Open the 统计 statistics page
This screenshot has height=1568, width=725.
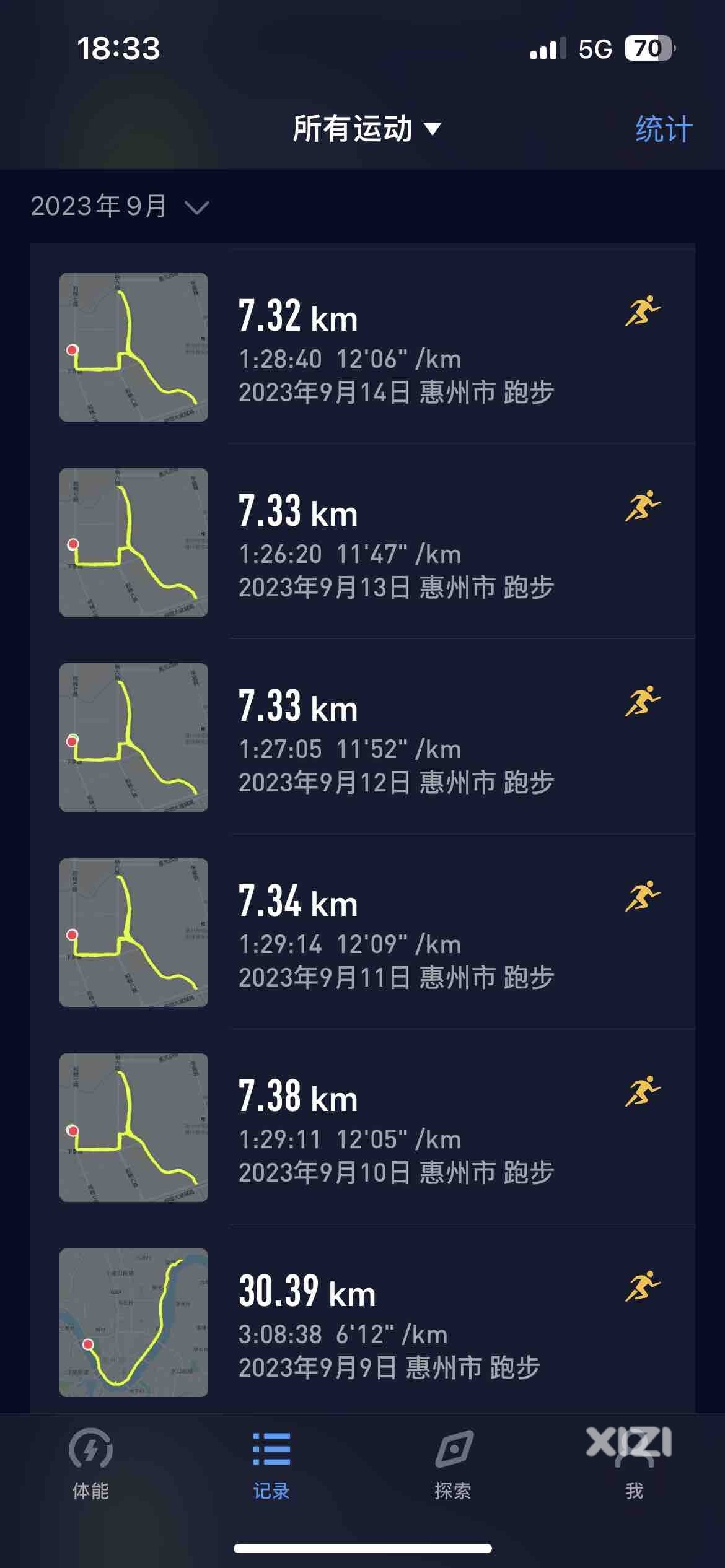(x=664, y=129)
